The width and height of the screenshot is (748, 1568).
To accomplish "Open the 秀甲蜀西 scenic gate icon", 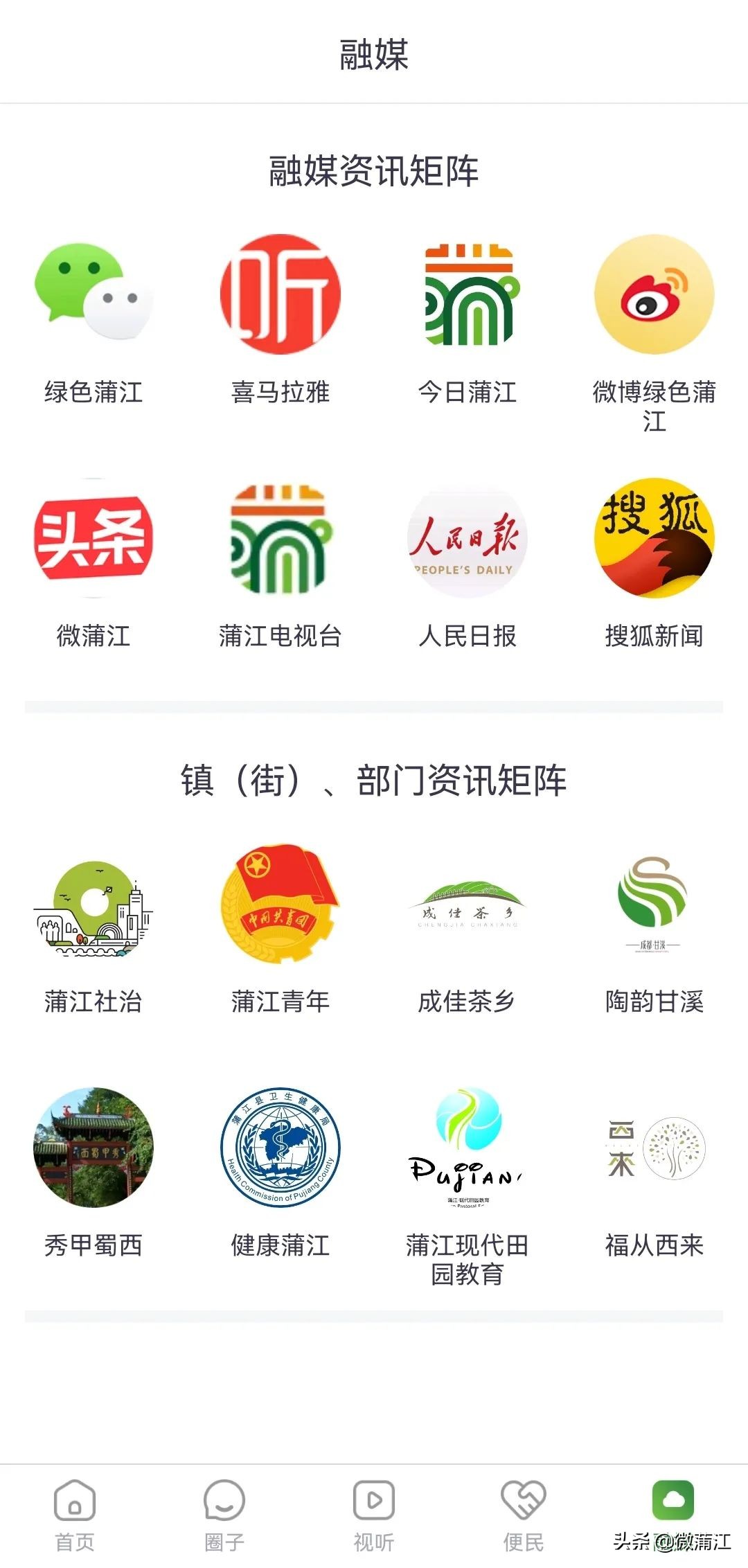I will click(93, 1150).
